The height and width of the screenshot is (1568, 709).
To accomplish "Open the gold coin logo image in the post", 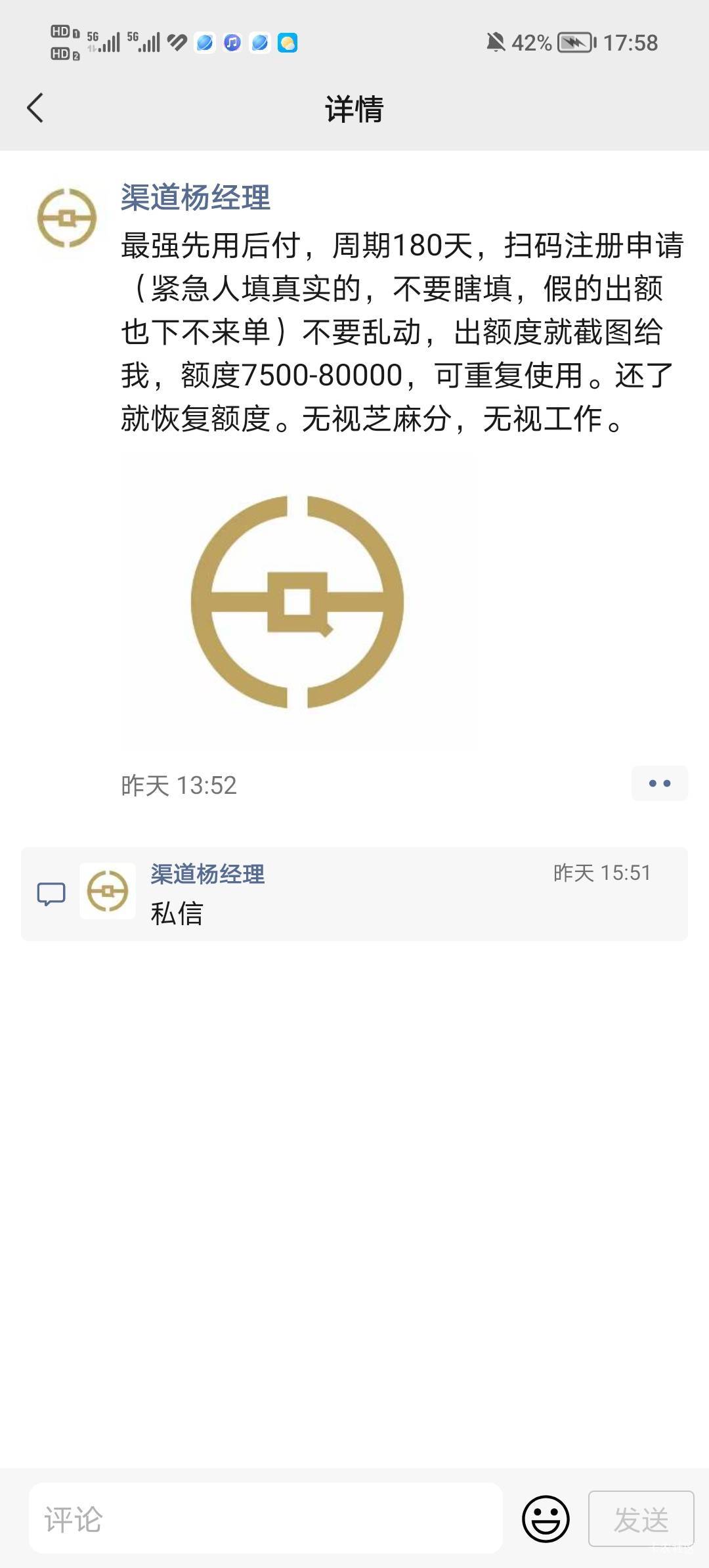I will click(297, 601).
